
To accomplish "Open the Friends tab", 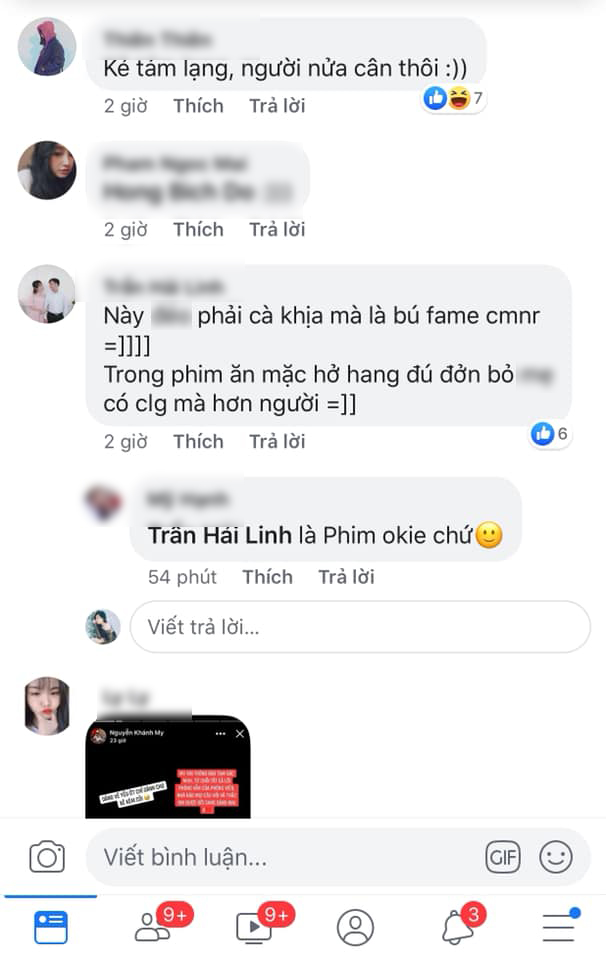I will pos(153,928).
